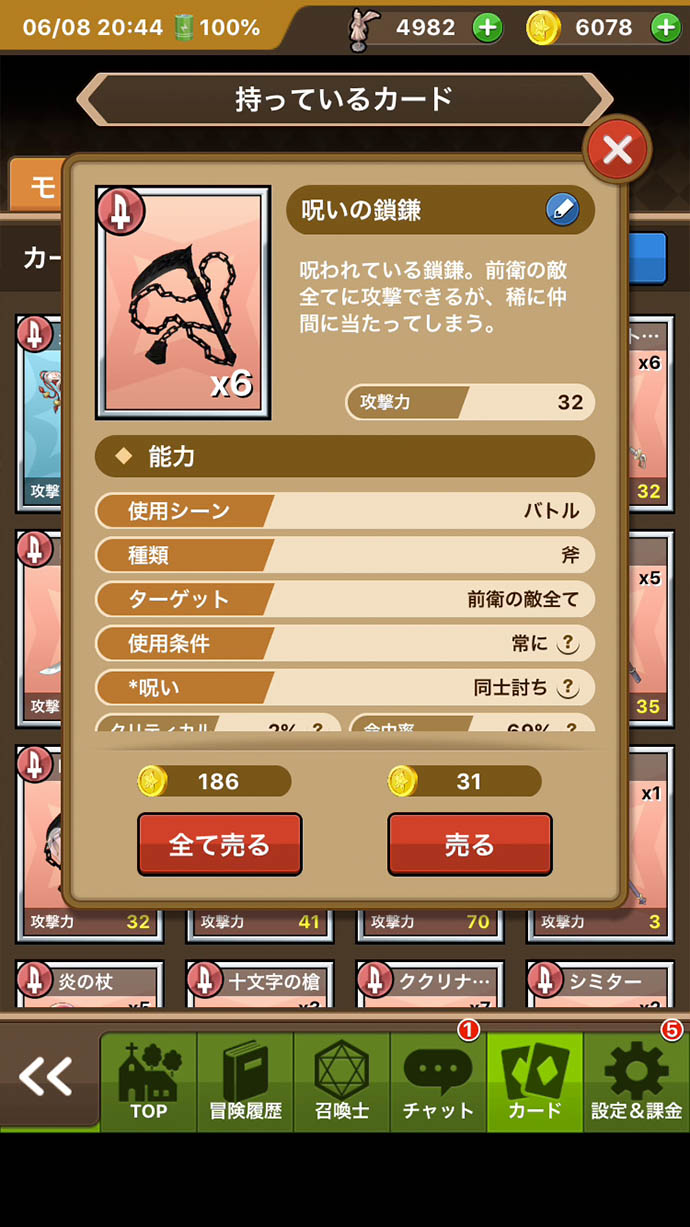Switch to the 召喚士 tab
690x1227 pixels.
pos(342,1082)
